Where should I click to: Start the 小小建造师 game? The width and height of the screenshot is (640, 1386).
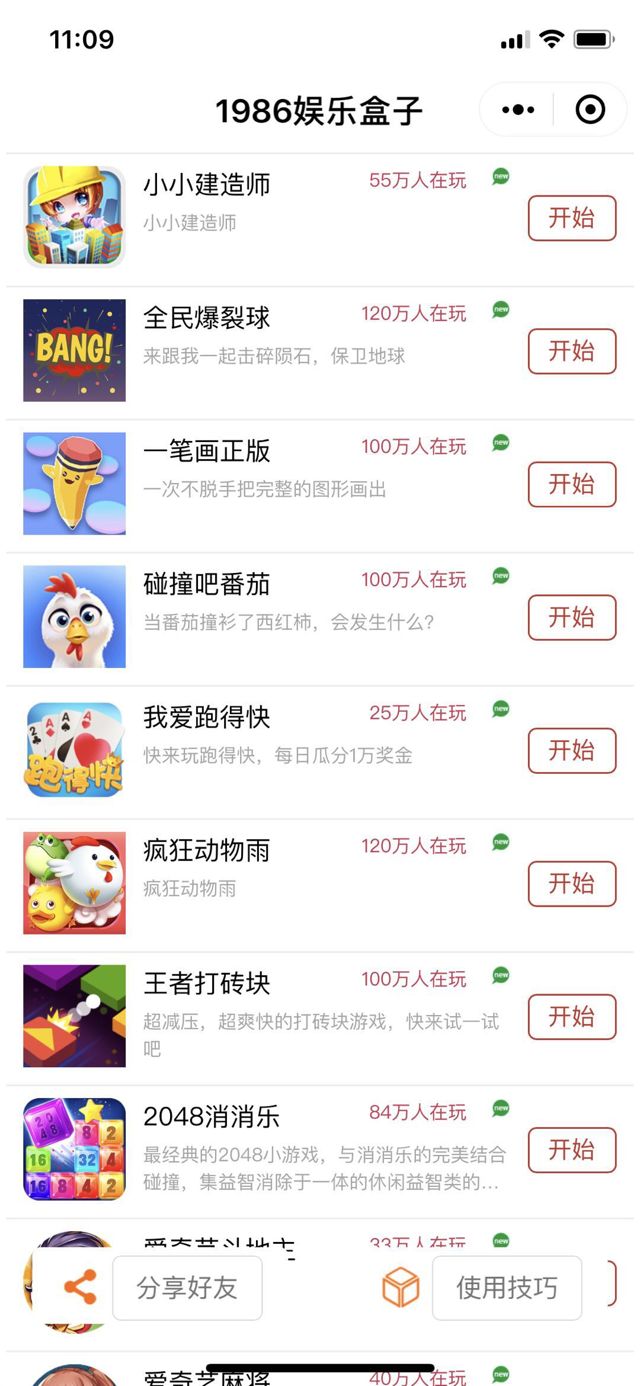pos(572,218)
